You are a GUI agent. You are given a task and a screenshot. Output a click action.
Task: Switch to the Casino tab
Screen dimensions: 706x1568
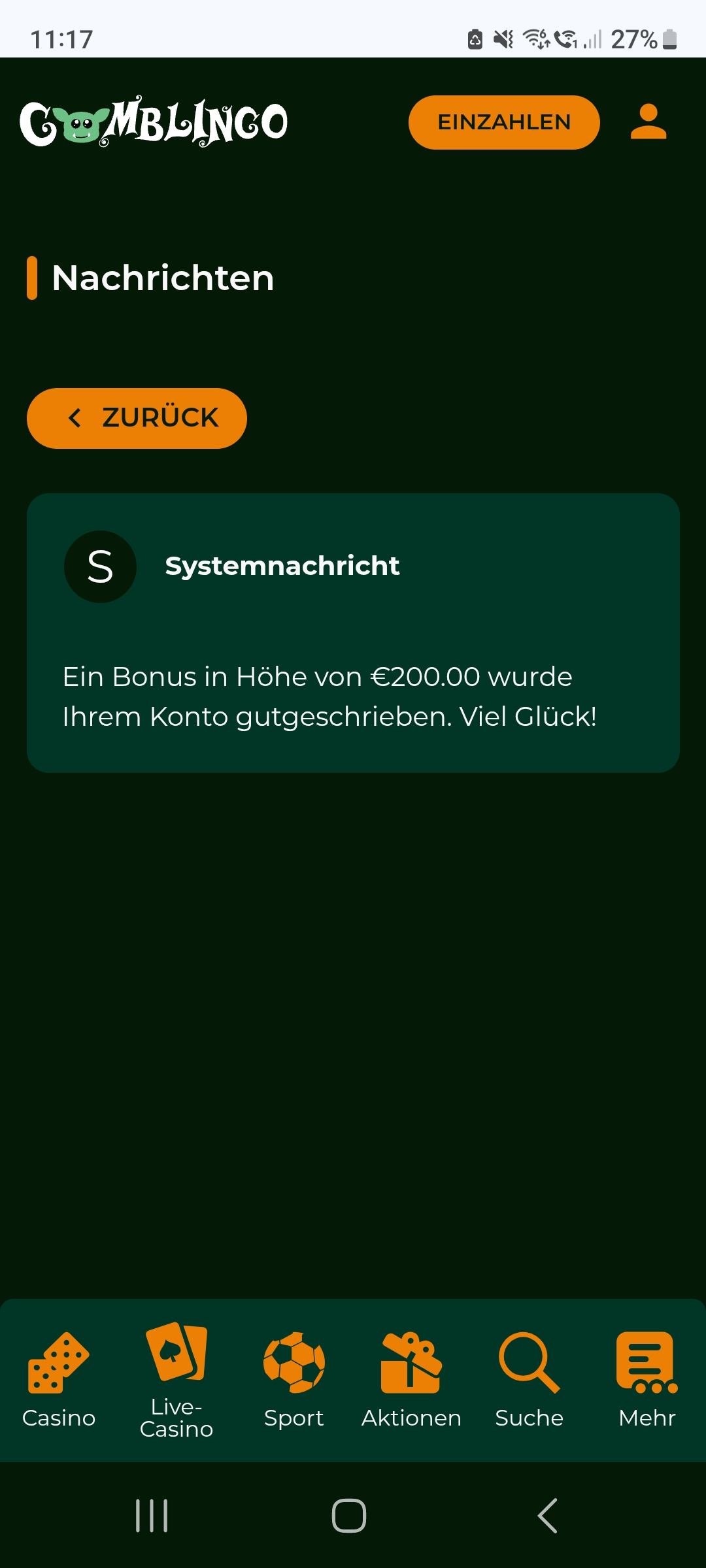pos(59,1380)
